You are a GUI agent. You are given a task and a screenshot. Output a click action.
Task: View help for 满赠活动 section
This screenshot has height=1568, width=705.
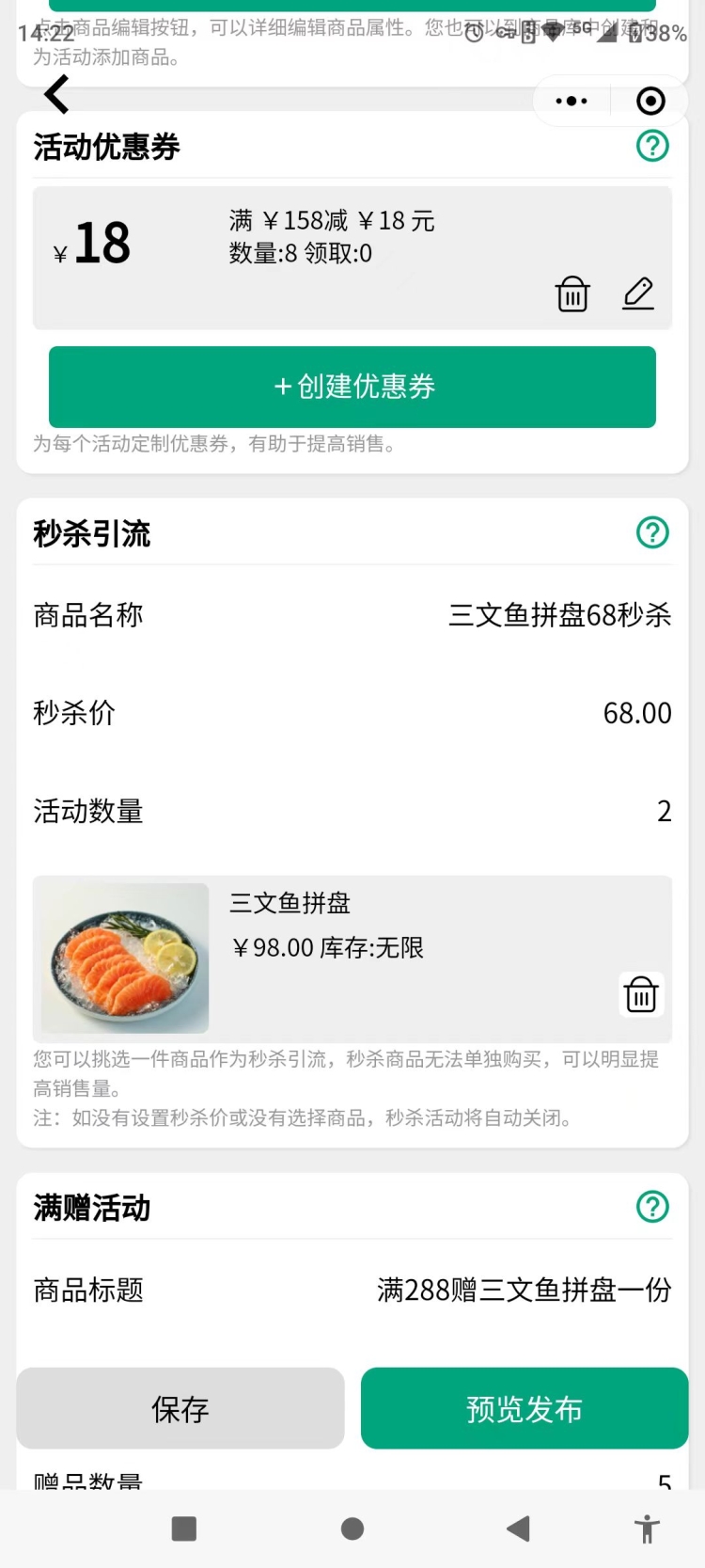point(652,1206)
